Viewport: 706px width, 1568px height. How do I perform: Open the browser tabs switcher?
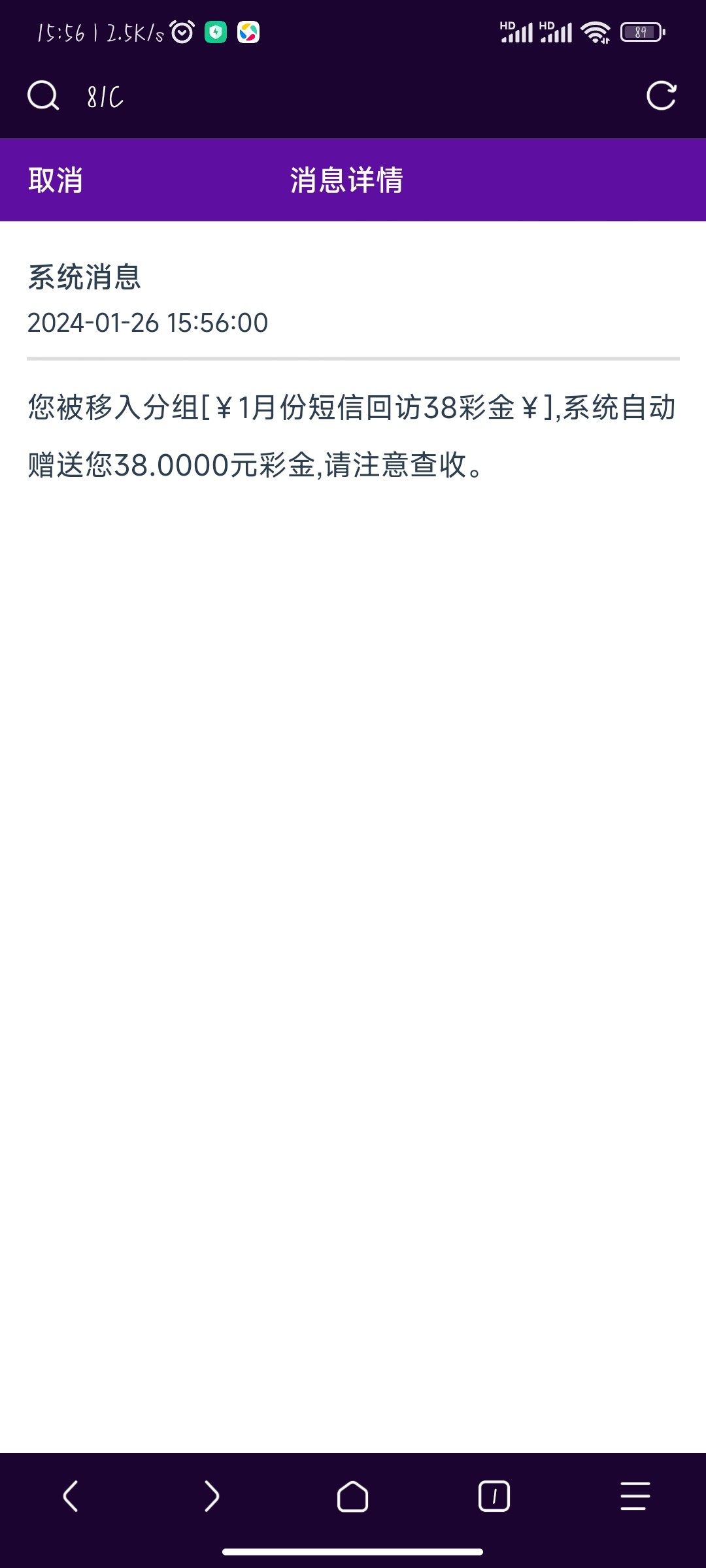(x=494, y=1495)
